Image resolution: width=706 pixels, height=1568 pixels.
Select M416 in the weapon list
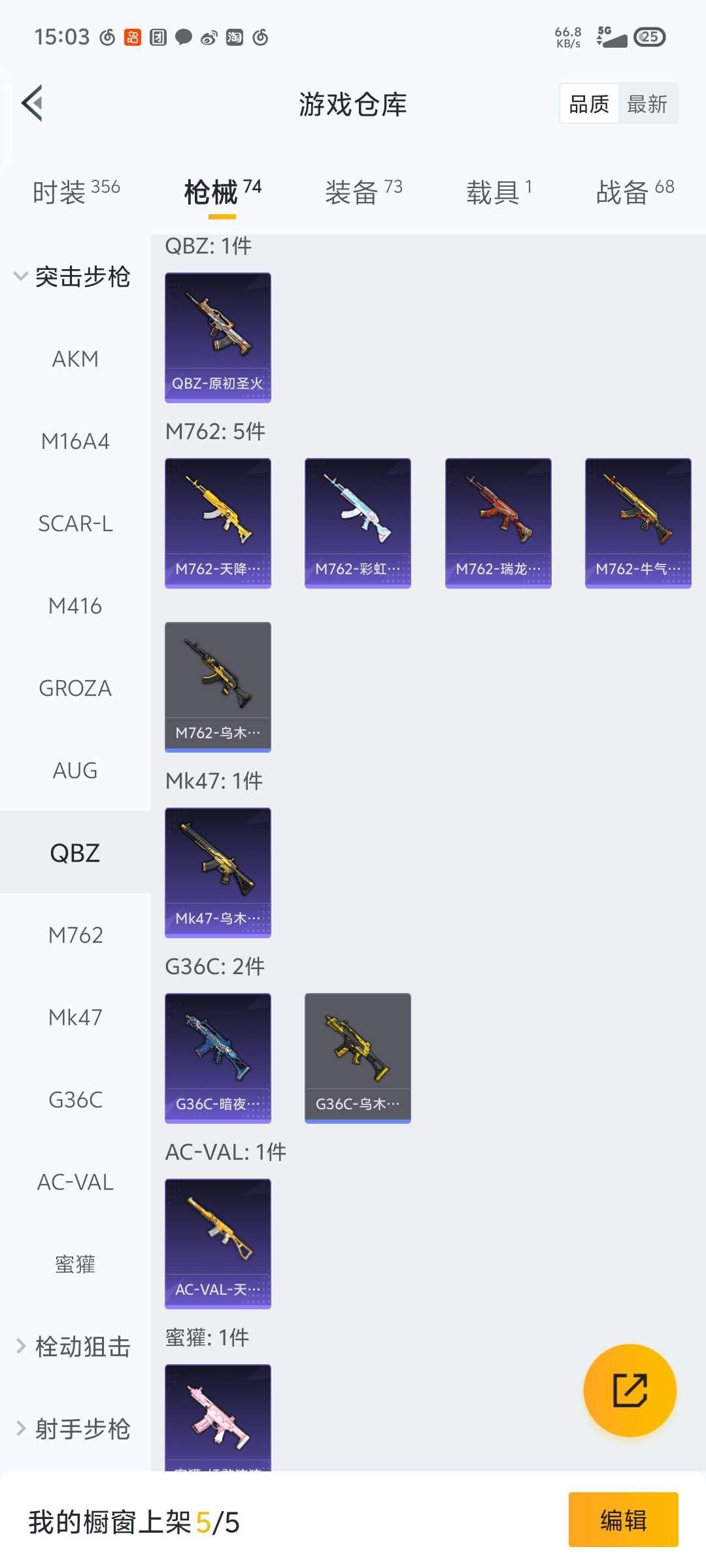[75, 606]
